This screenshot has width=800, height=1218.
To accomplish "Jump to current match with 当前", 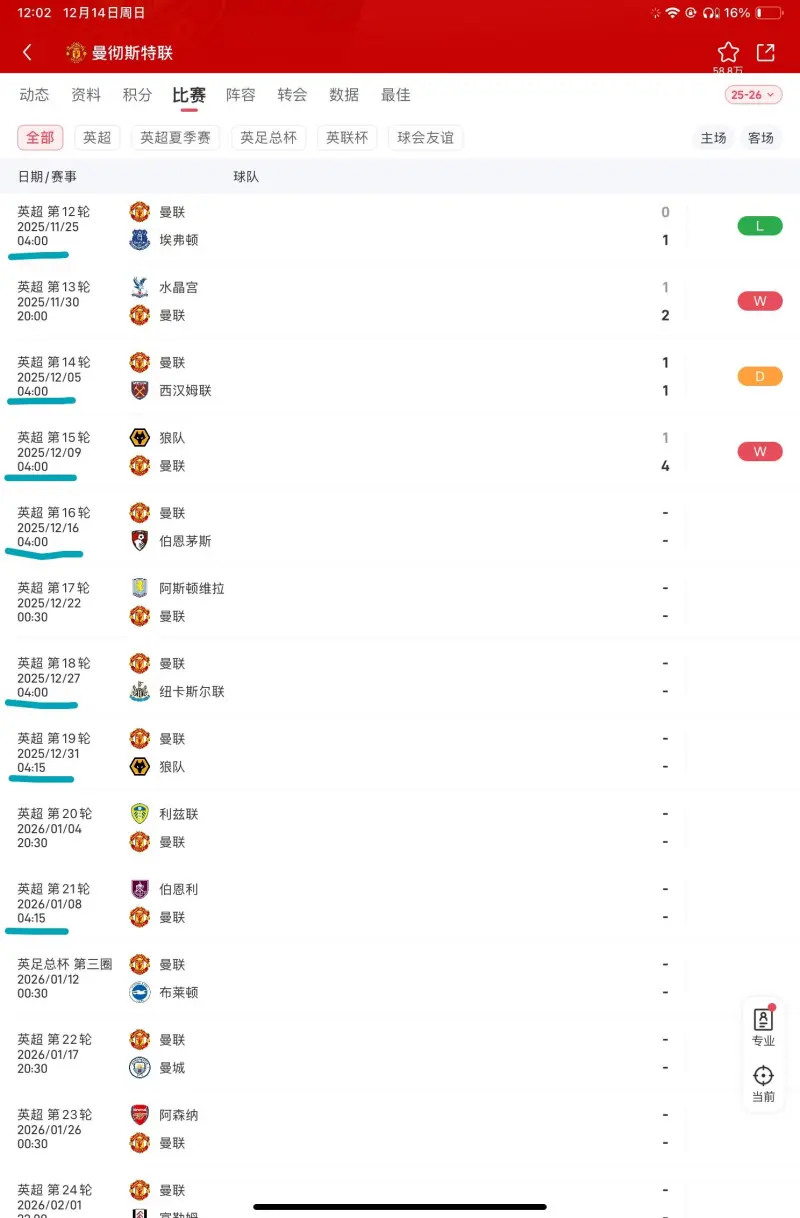I will coord(763,1083).
